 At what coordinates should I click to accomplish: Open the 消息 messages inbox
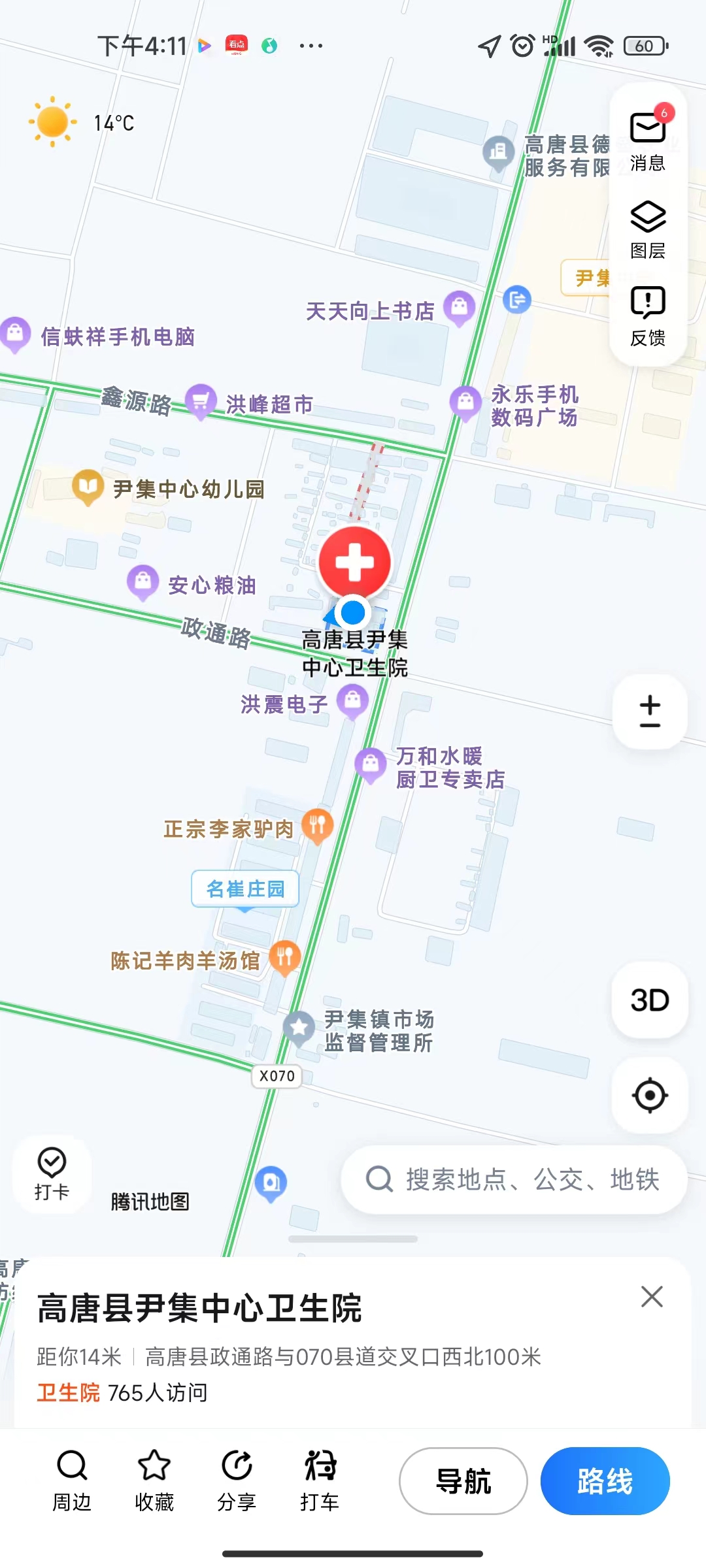(x=647, y=138)
